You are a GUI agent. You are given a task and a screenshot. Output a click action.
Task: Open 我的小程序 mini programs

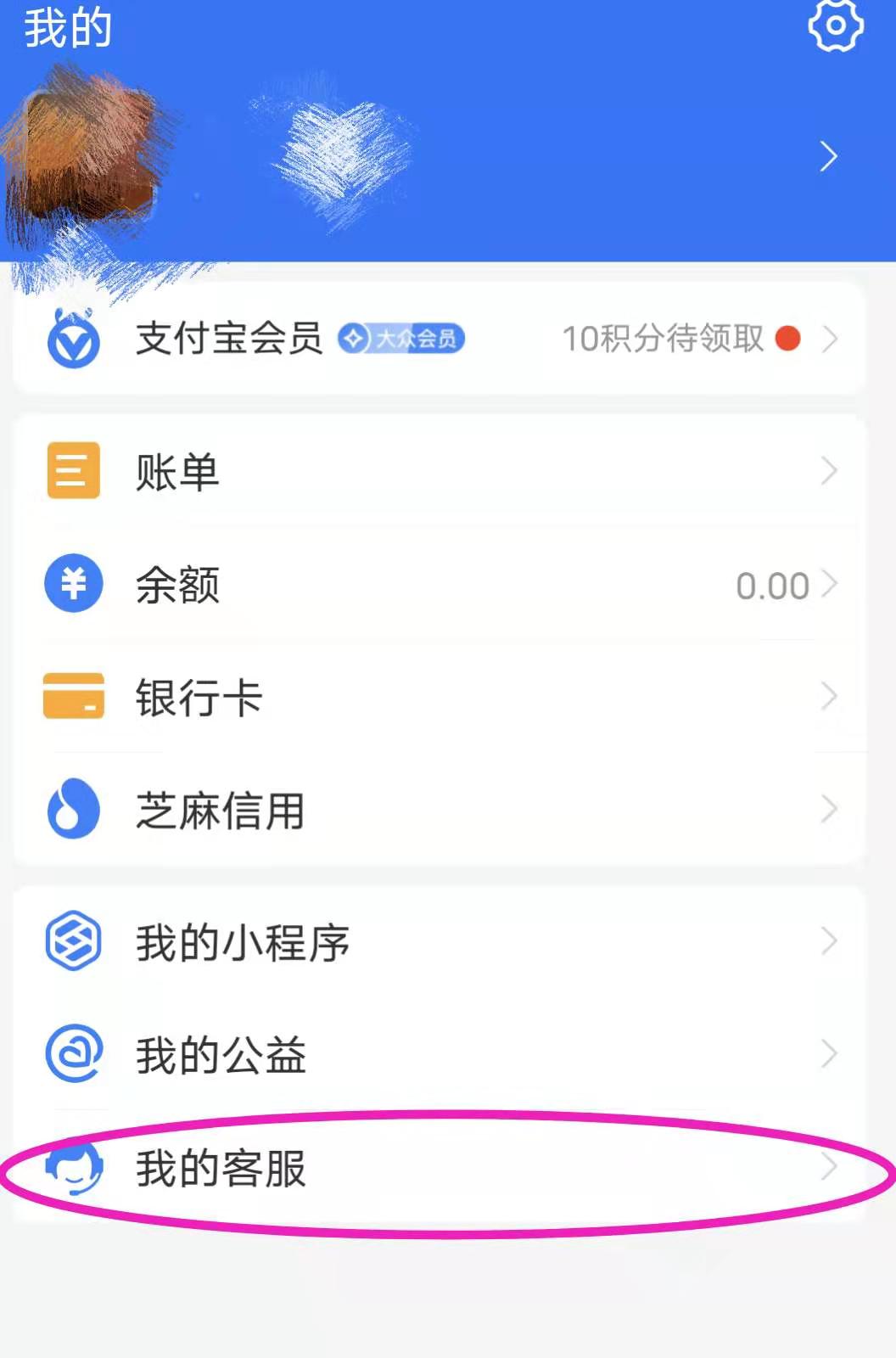(243, 942)
